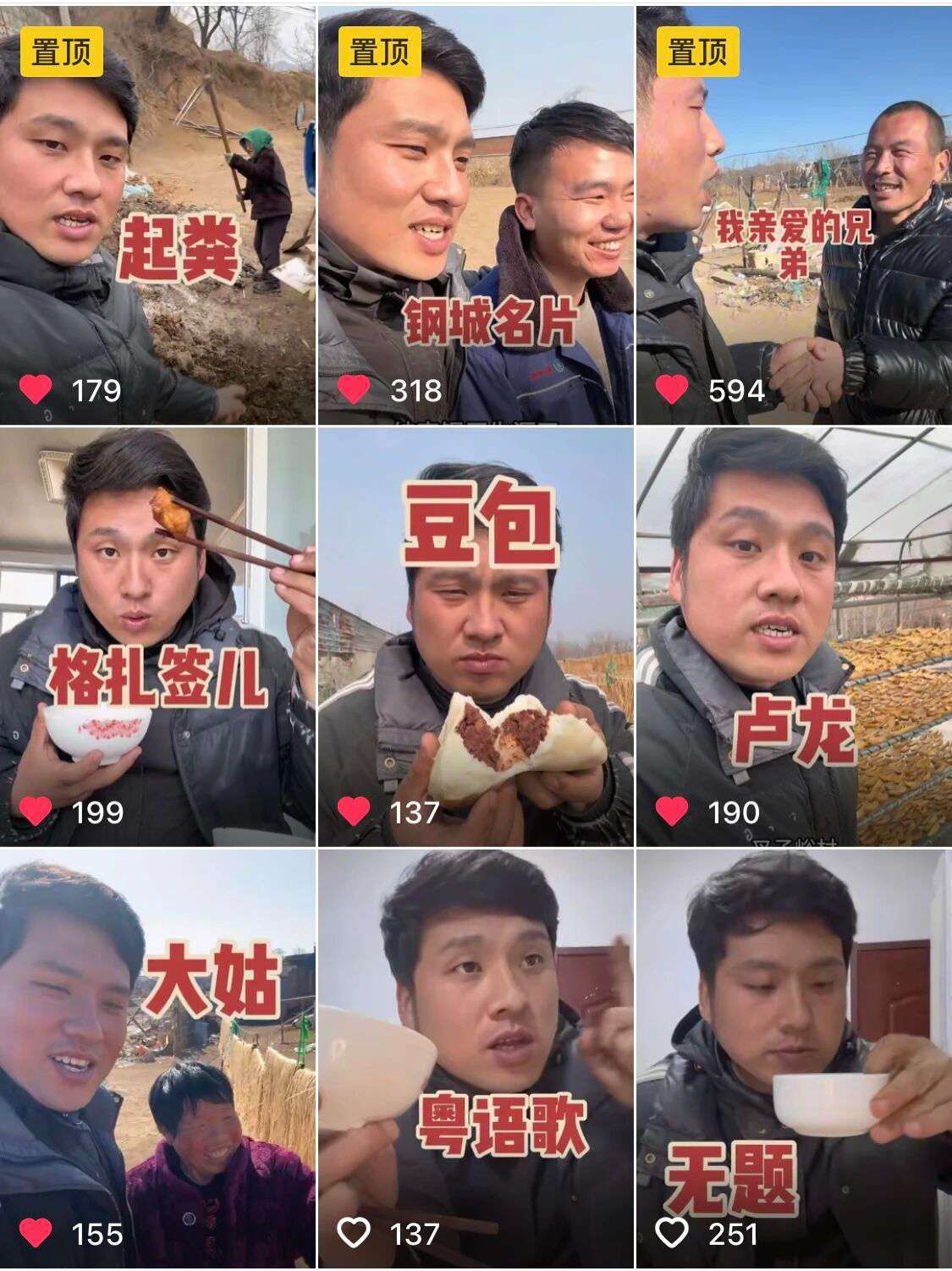Open the pinned video titled 起粪
This screenshot has width=952, height=1271.
pos(157,215)
